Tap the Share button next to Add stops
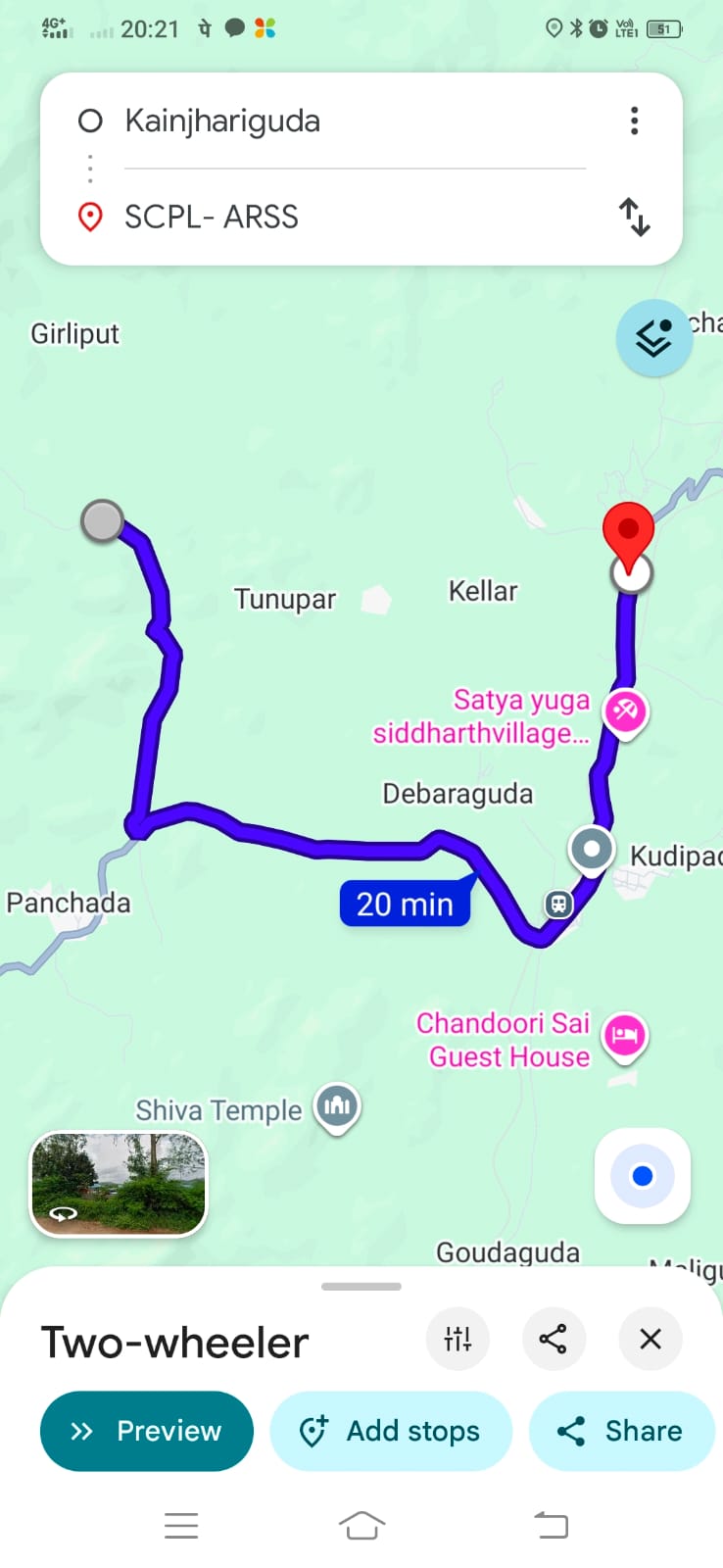 [x=621, y=1431]
